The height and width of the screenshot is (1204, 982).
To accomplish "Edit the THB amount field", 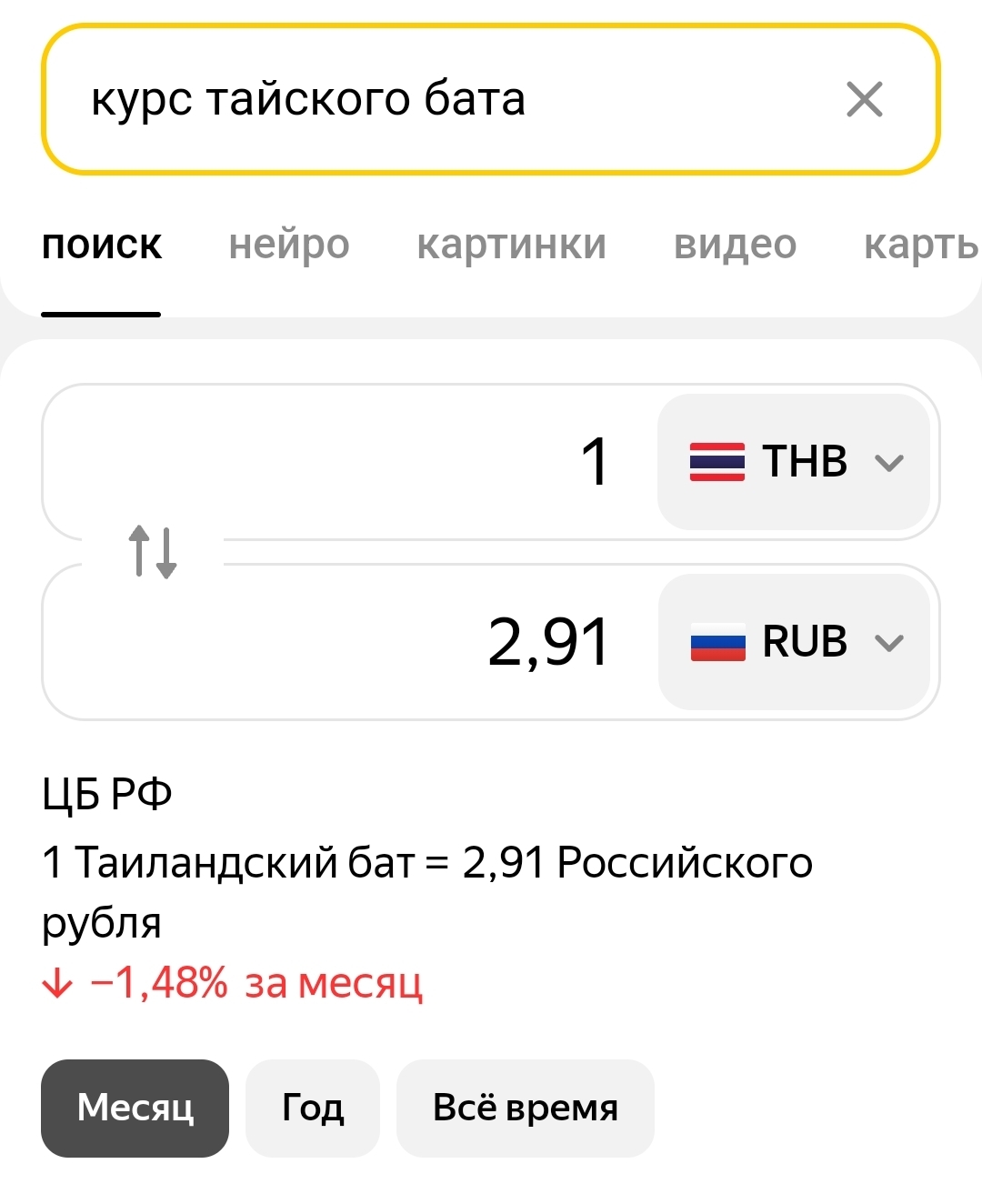I will (364, 462).
